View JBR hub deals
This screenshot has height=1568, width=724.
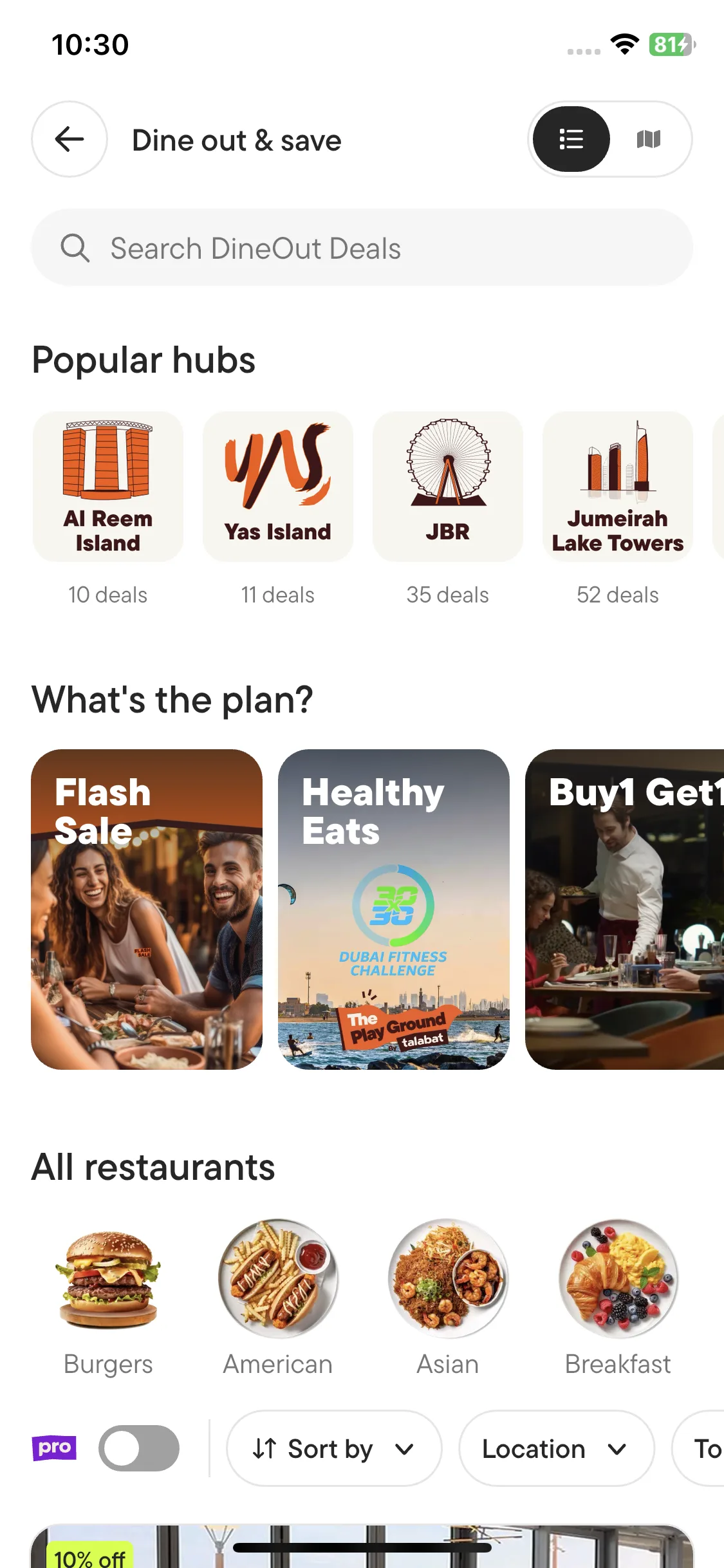click(x=448, y=487)
